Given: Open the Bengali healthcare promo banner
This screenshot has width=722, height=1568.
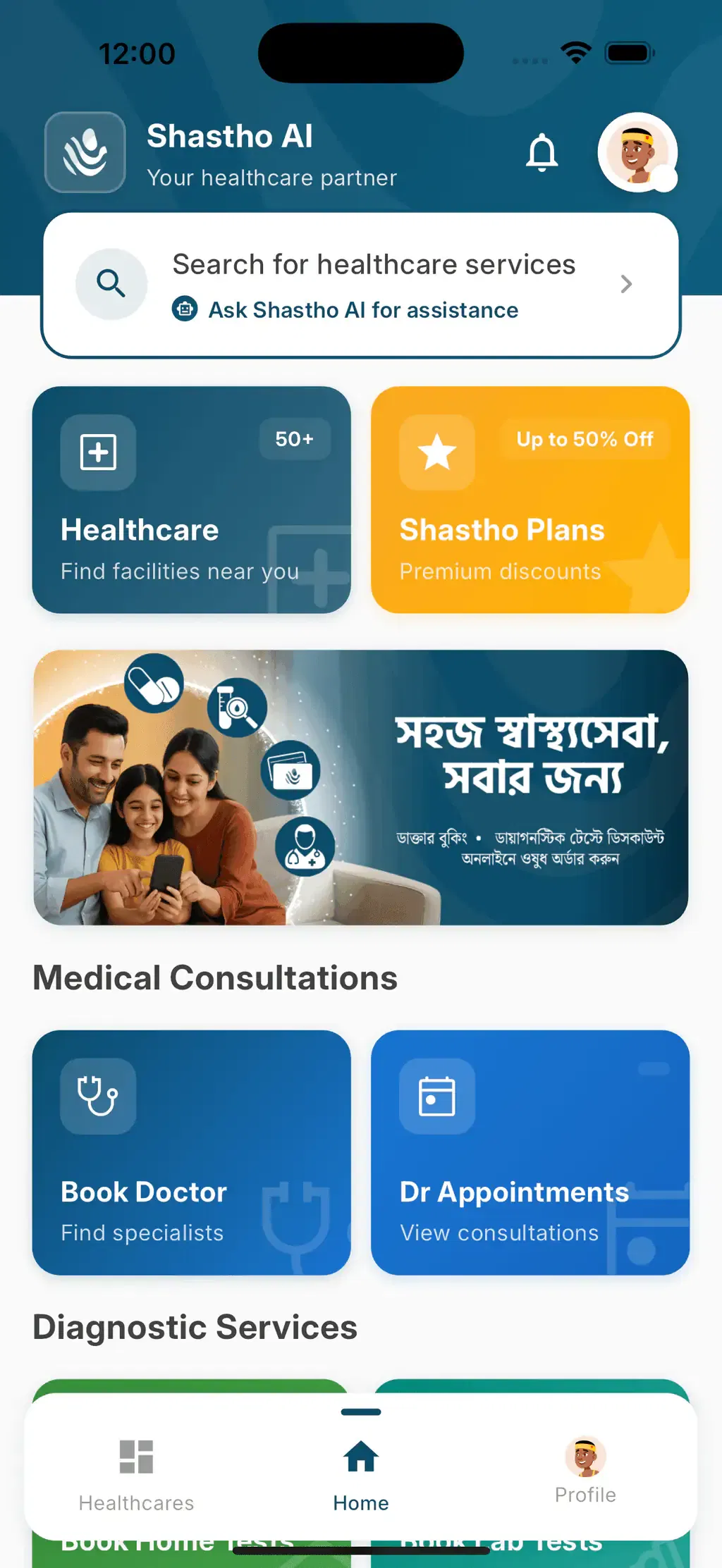Looking at the screenshot, I should [361, 786].
